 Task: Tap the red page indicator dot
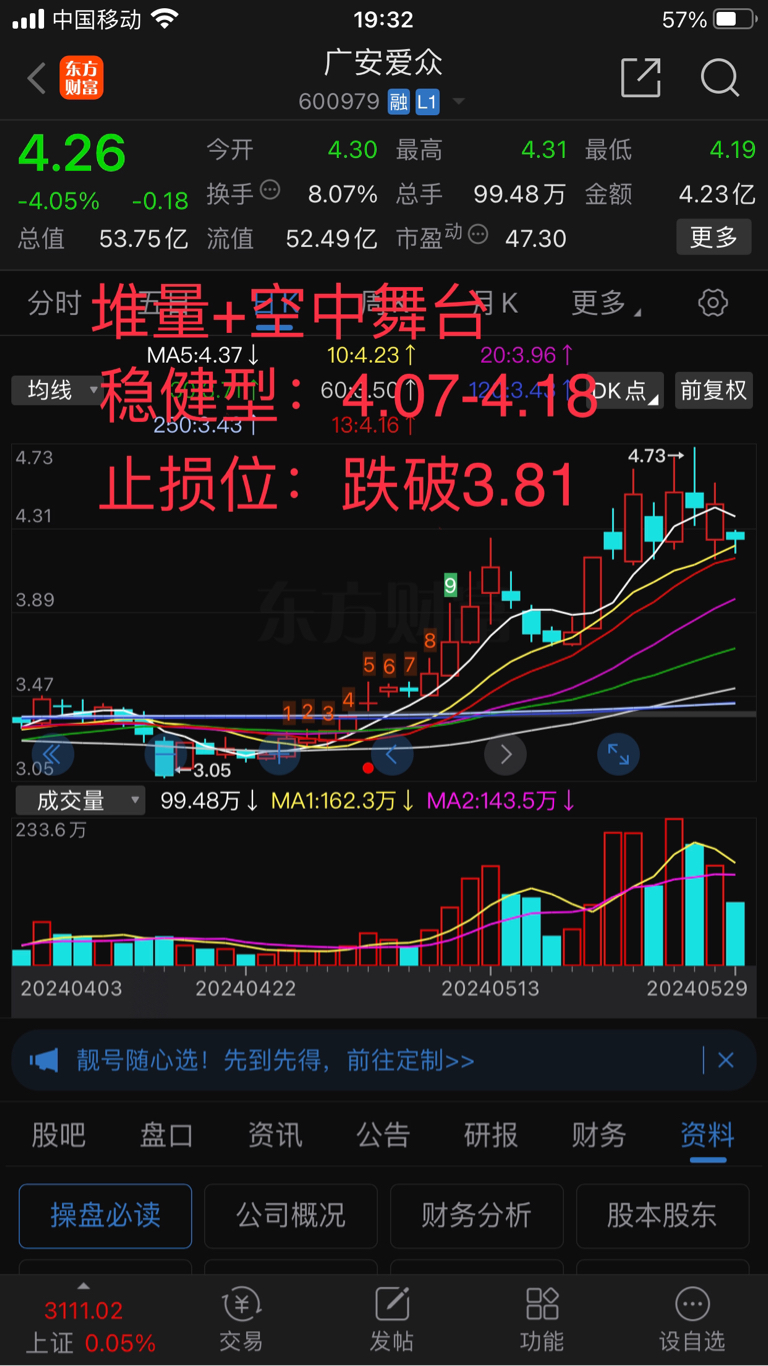[x=369, y=767]
